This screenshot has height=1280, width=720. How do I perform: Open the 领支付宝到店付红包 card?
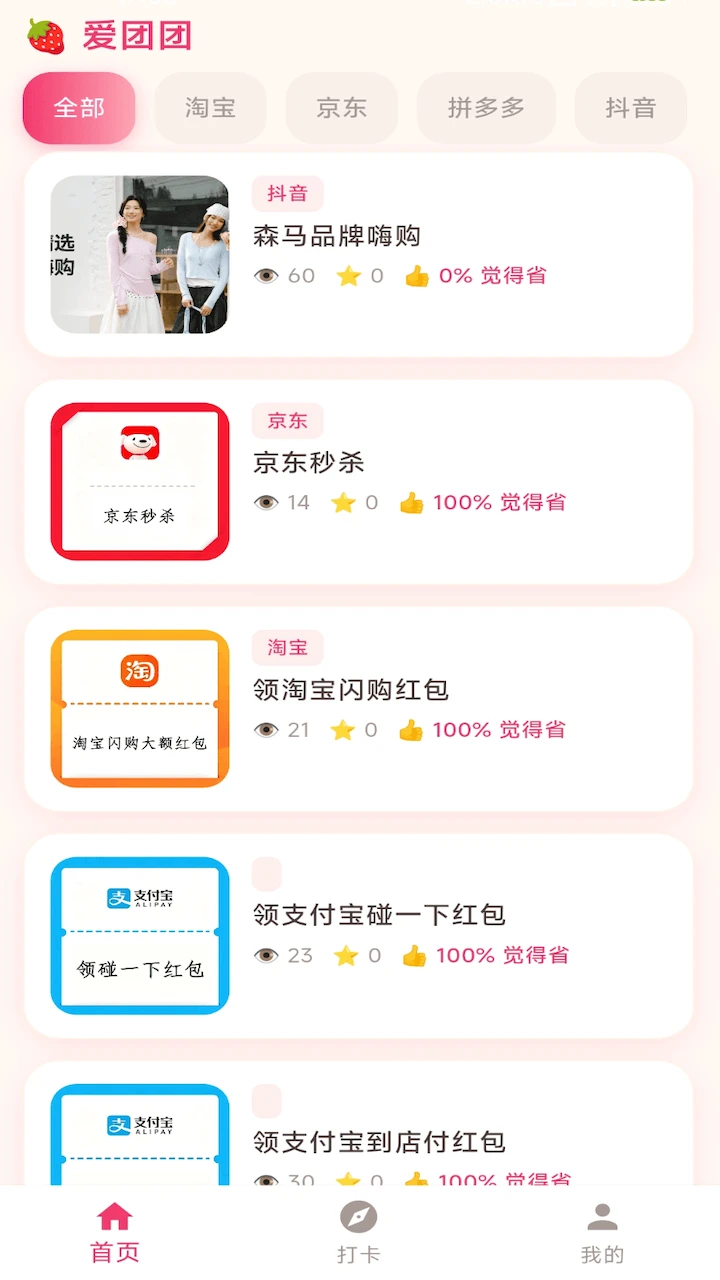click(x=359, y=1124)
